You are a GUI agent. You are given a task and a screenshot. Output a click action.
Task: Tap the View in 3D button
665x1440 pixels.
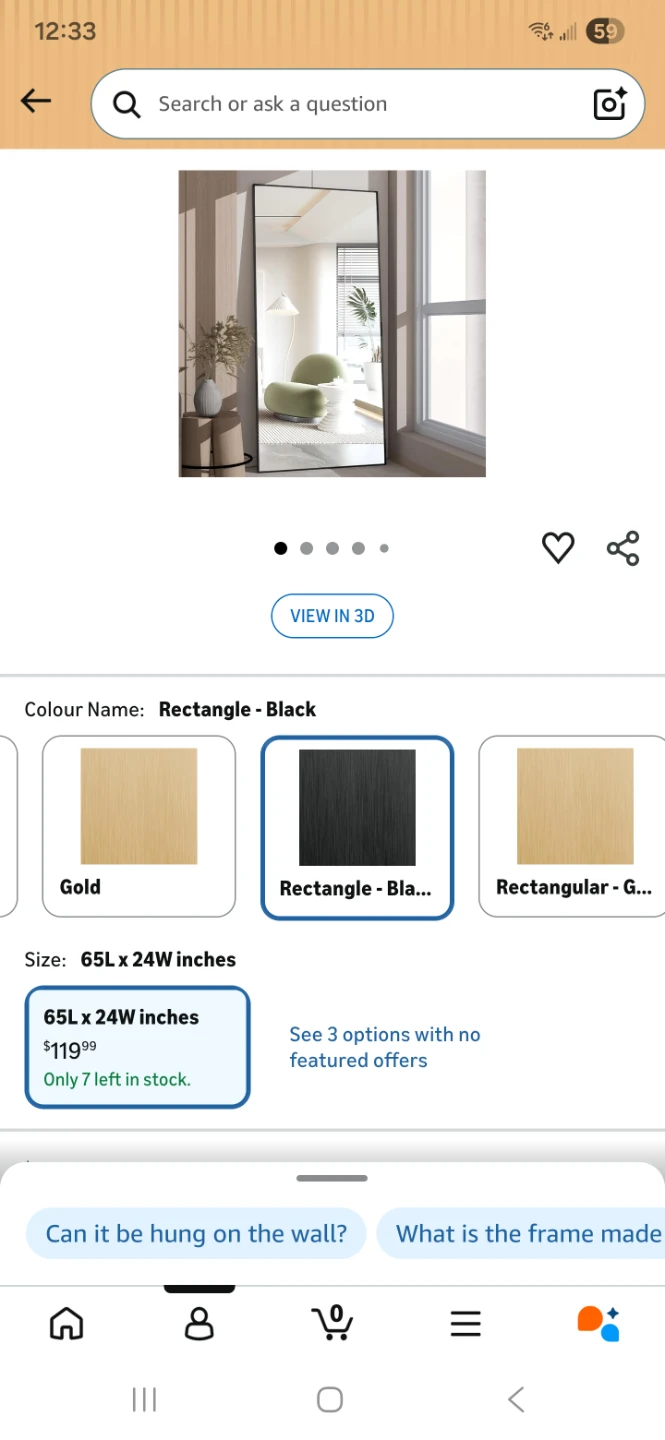click(x=332, y=616)
